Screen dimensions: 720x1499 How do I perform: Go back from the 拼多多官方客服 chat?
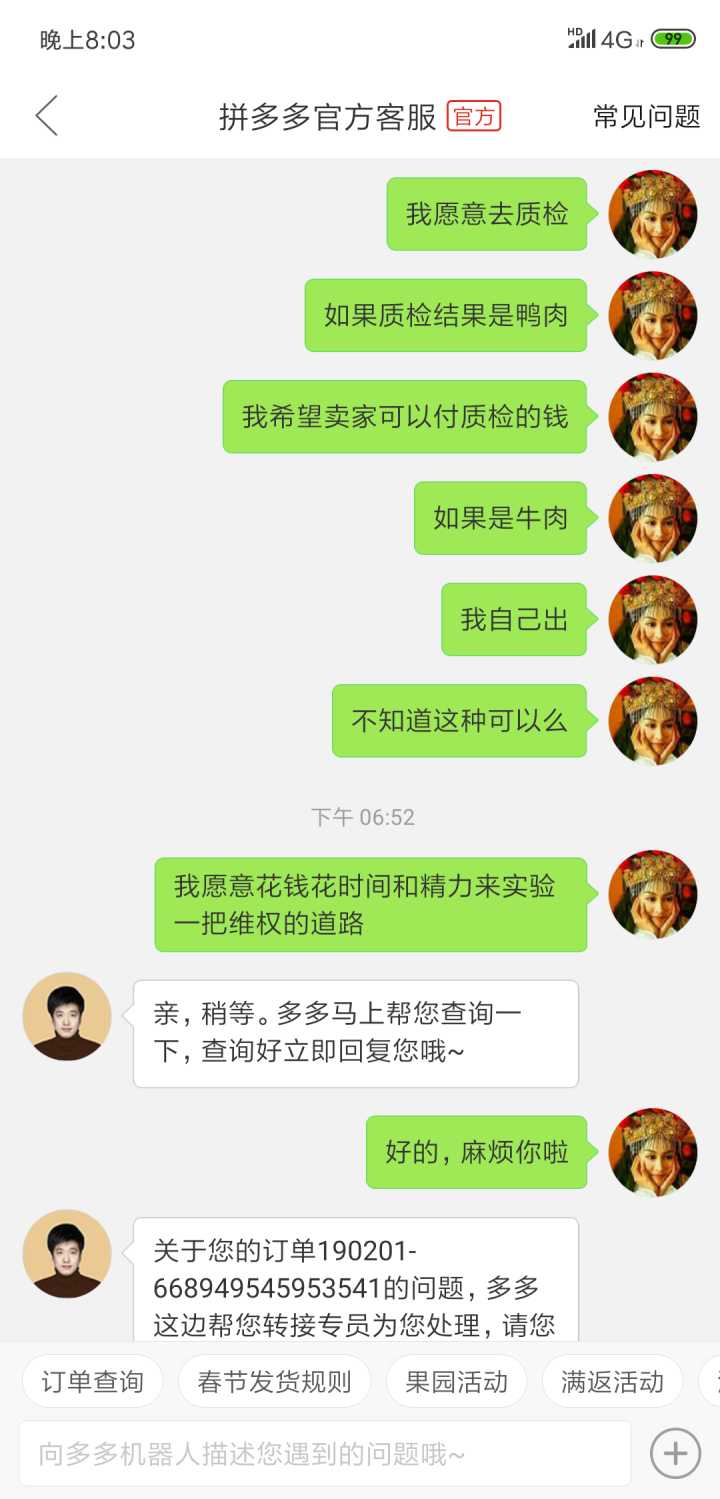pos(46,116)
